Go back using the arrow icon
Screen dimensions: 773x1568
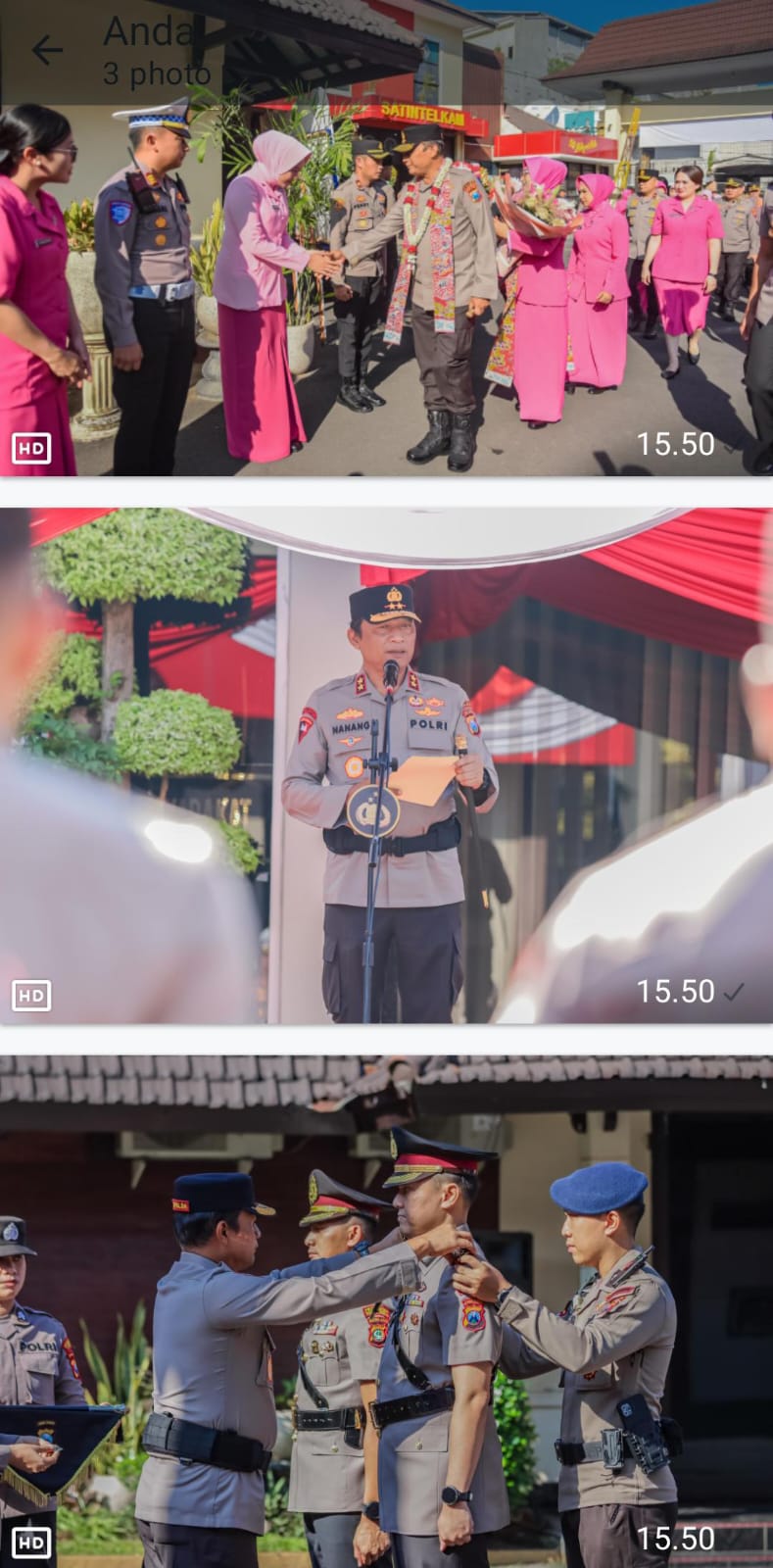pyautogui.click(x=46, y=50)
